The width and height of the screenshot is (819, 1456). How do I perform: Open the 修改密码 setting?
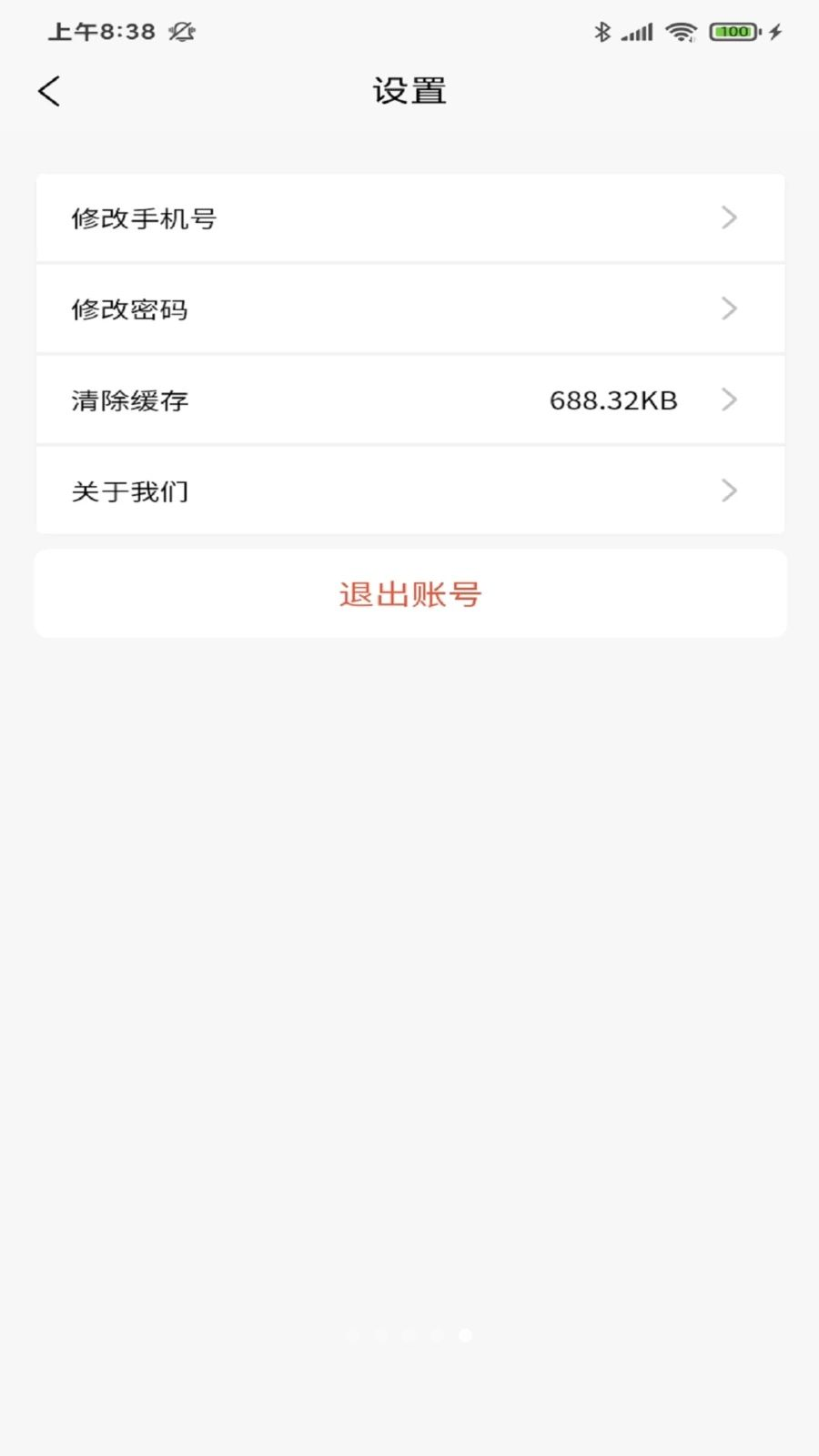coord(410,309)
